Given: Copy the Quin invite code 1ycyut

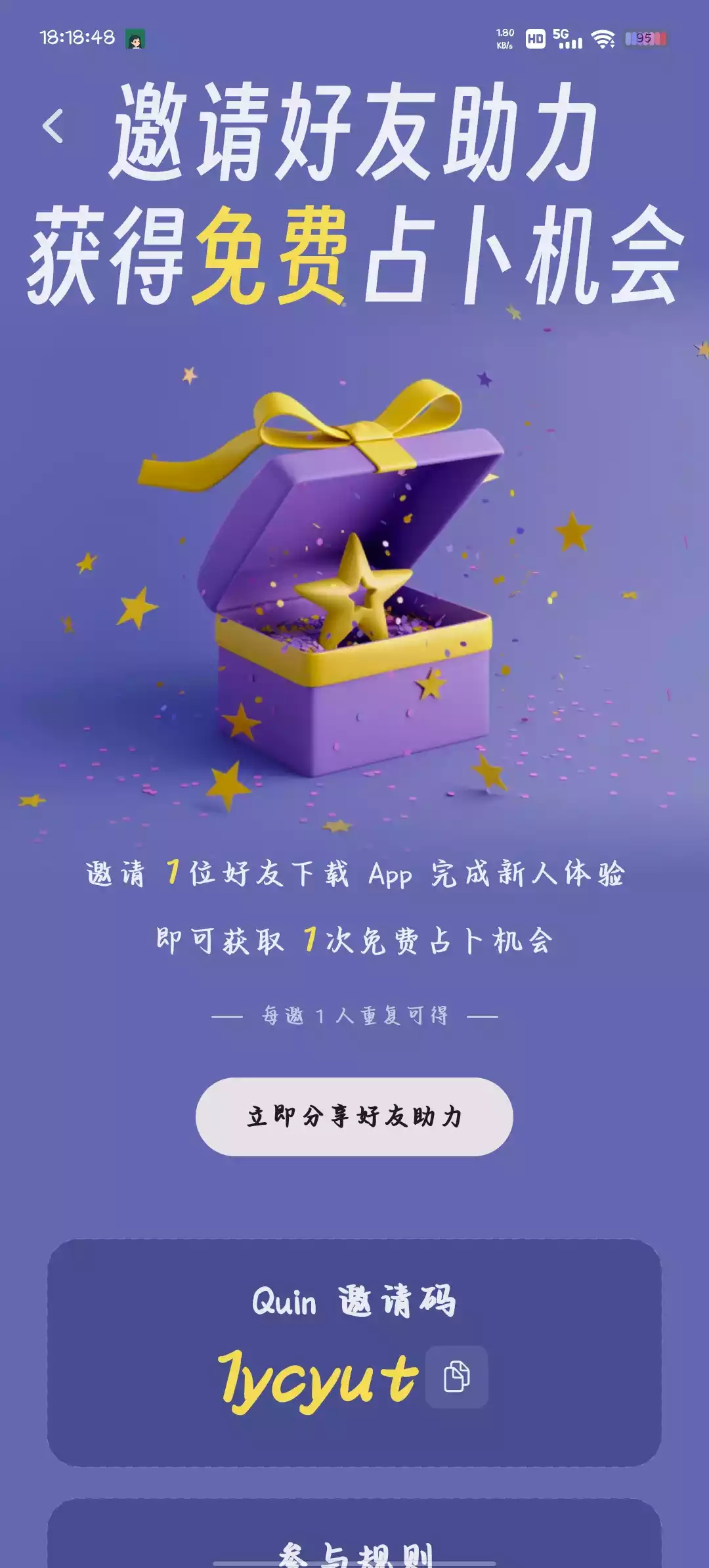Looking at the screenshot, I should click(456, 1376).
